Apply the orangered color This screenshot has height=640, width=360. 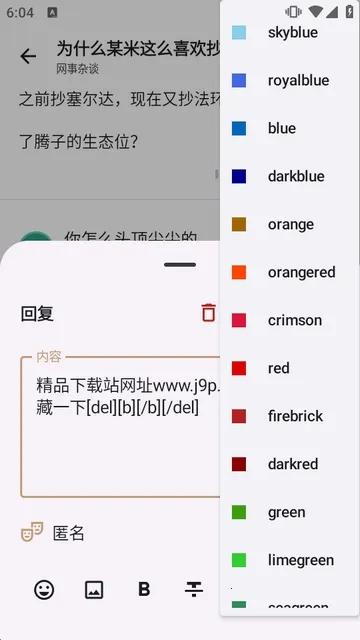pos(289,272)
